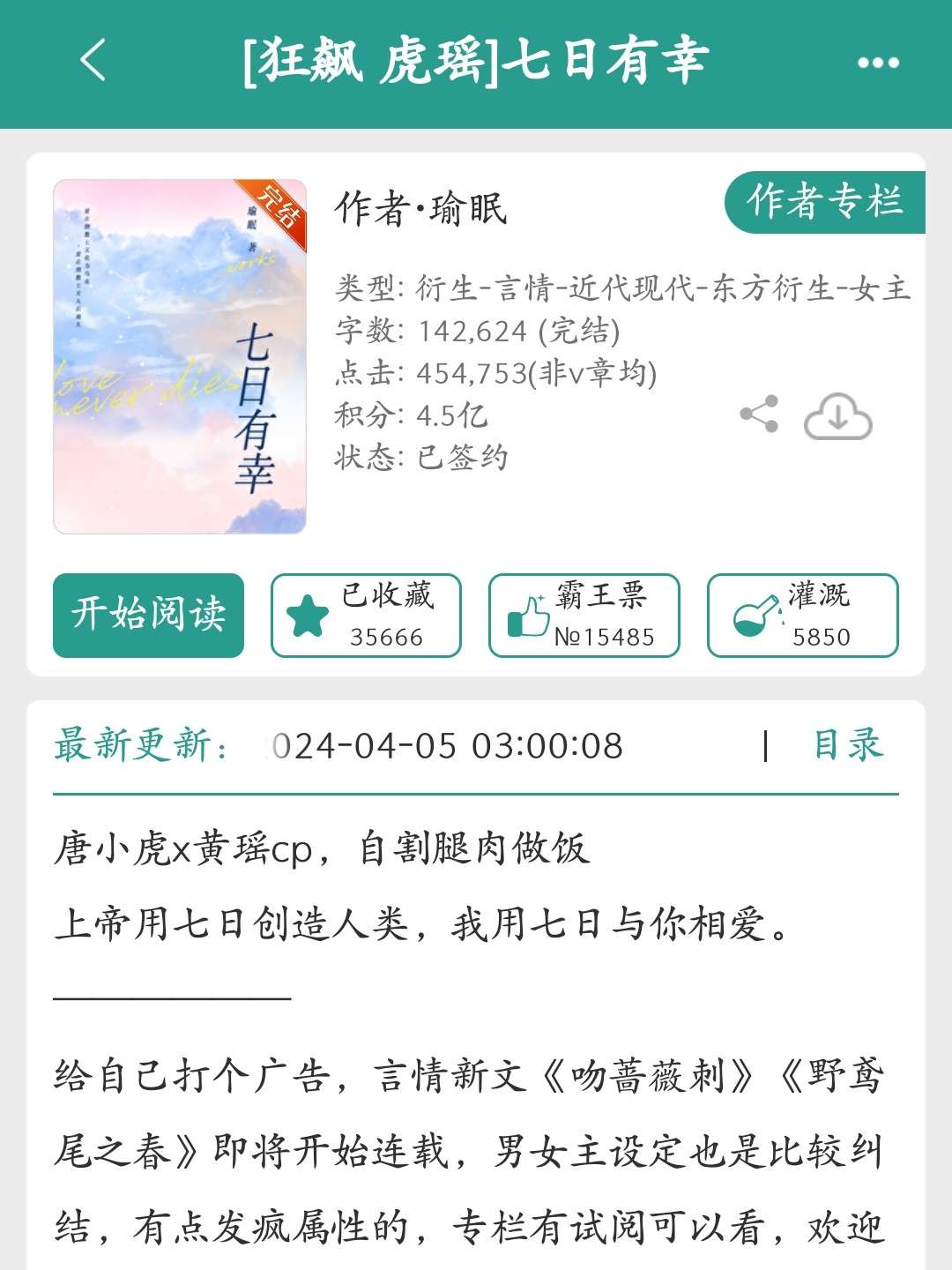The height and width of the screenshot is (1270, 952).
Task: Open the latest update 2024-04-05 chapter
Action: point(446,746)
